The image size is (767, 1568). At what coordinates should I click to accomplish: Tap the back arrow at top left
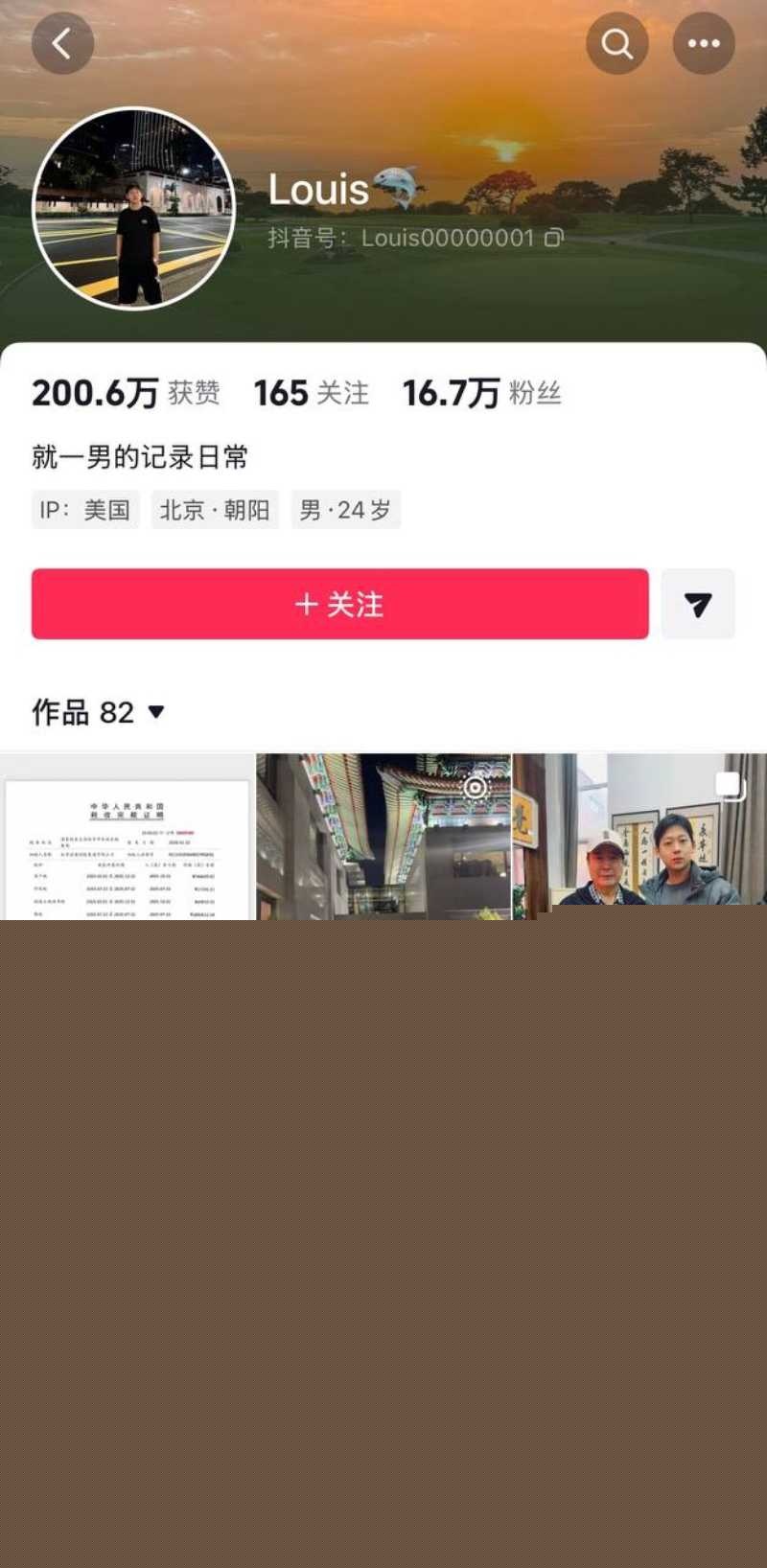pos(61,43)
